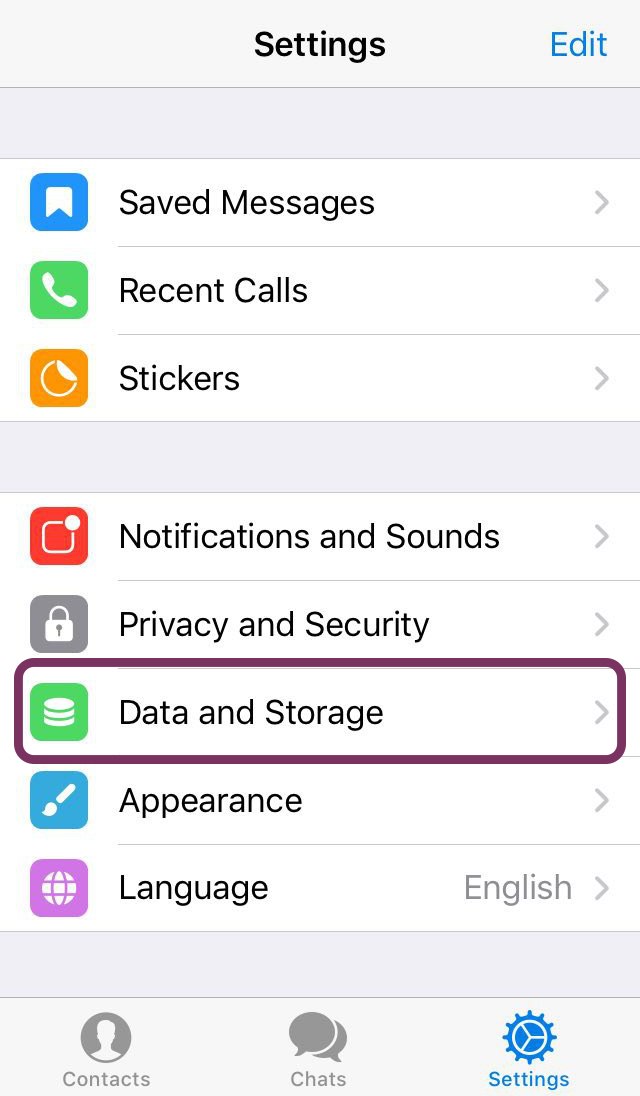The width and height of the screenshot is (640, 1096).
Task: Go to Stickers settings
Action: 320,378
